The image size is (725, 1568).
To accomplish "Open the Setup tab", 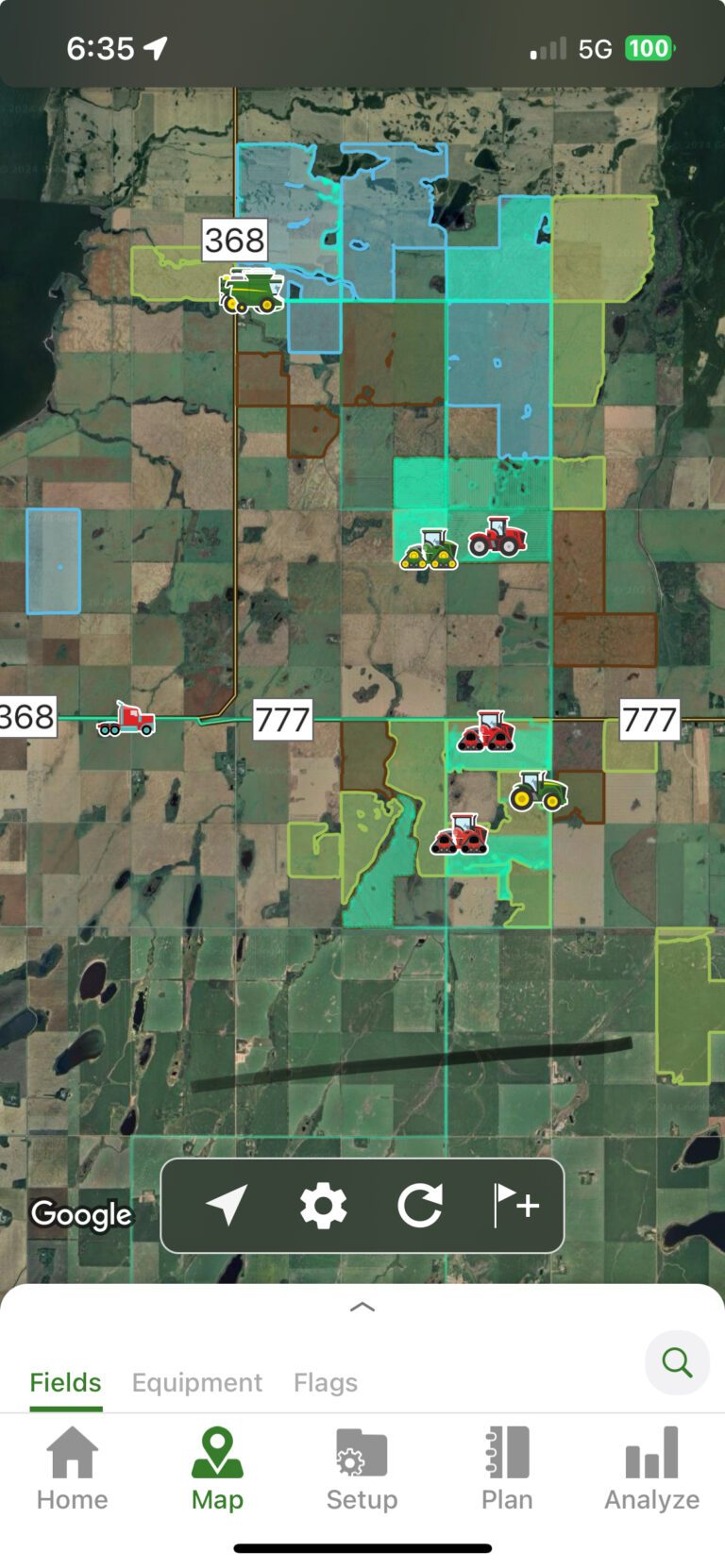I will pyautogui.click(x=362, y=1469).
